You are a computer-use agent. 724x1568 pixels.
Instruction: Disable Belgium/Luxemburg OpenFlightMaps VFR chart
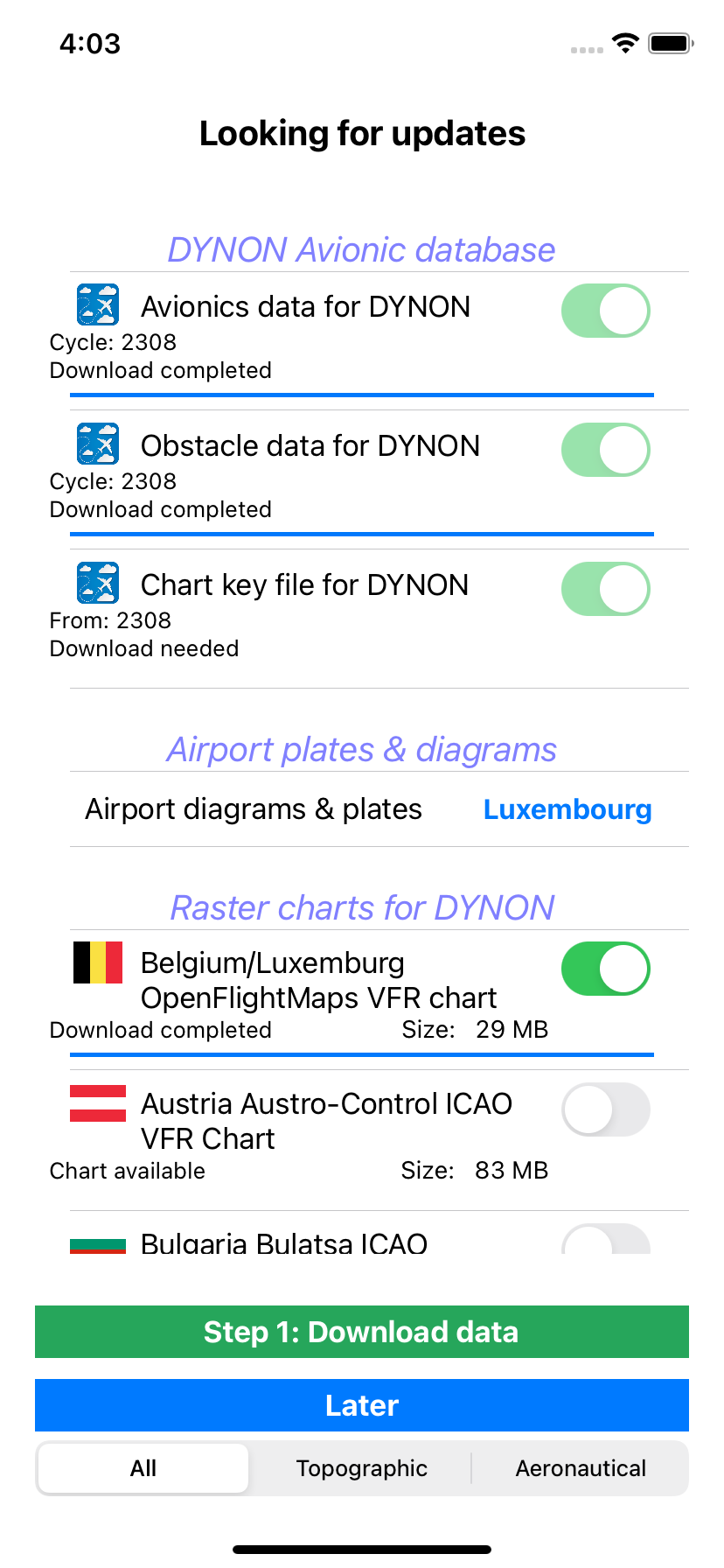(605, 969)
